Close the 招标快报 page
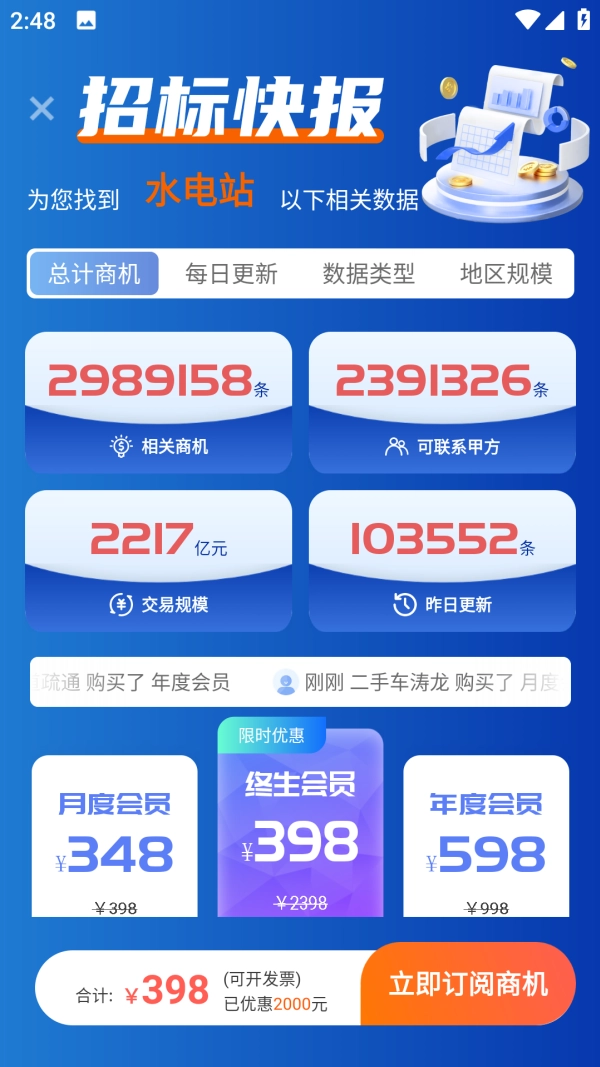Viewport: 600px width, 1067px height. [42, 108]
